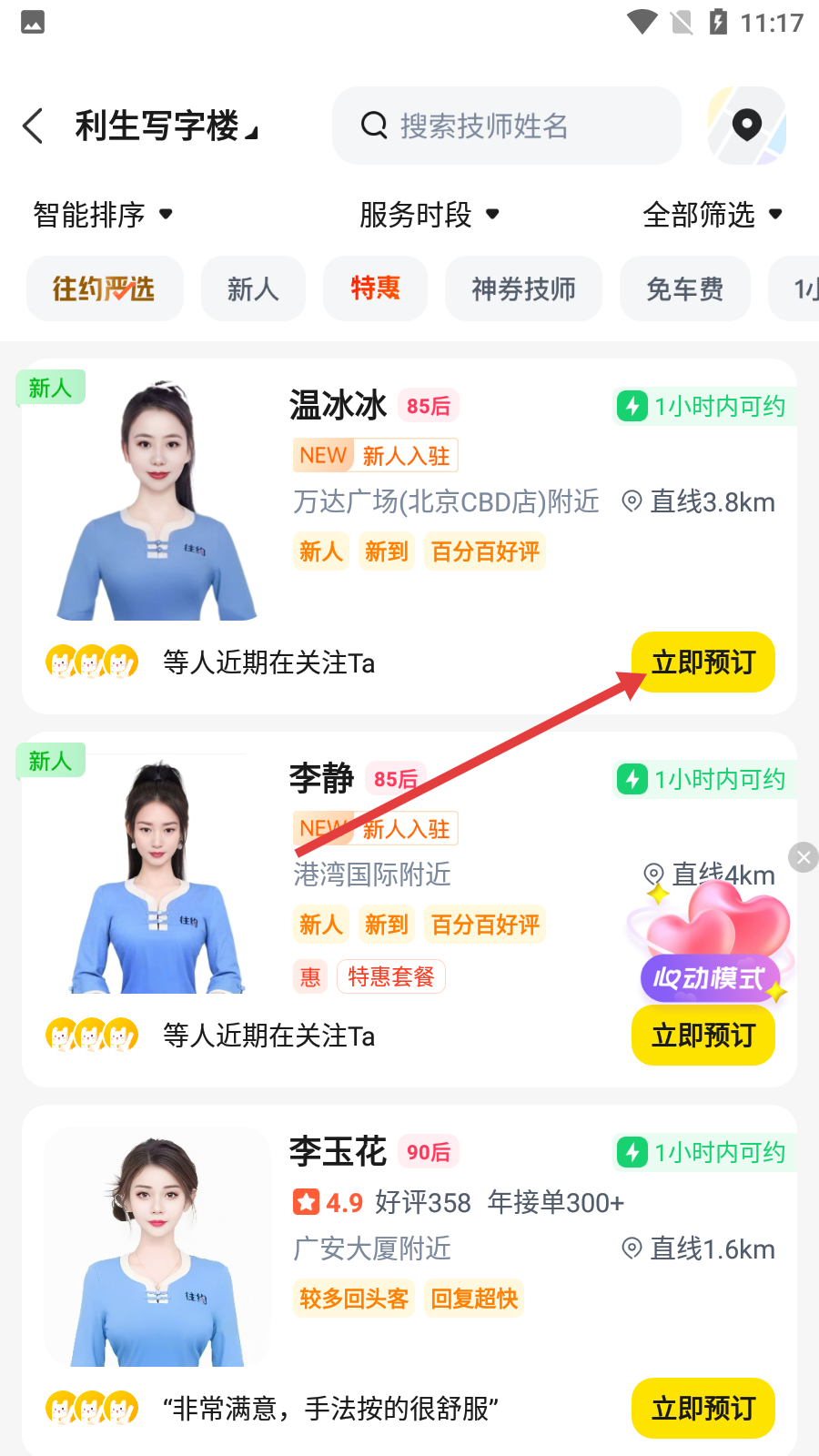Open the 利生写字楼 location selector
Viewport: 819px width, 1456px height.
pyautogui.click(x=166, y=126)
